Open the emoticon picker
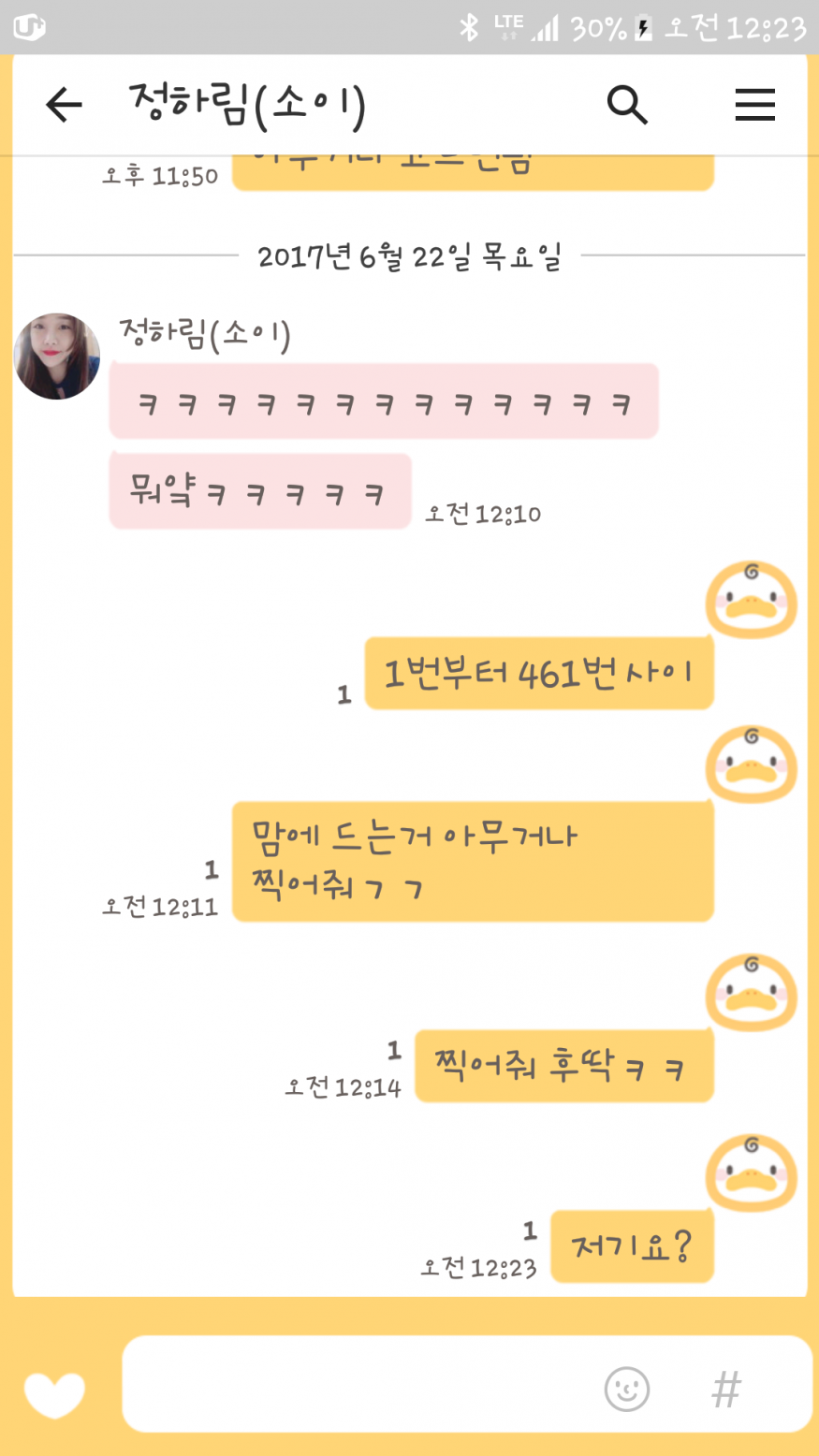Image resolution: width=819 pixels, height=1456 pixels. click(626, 1389)
